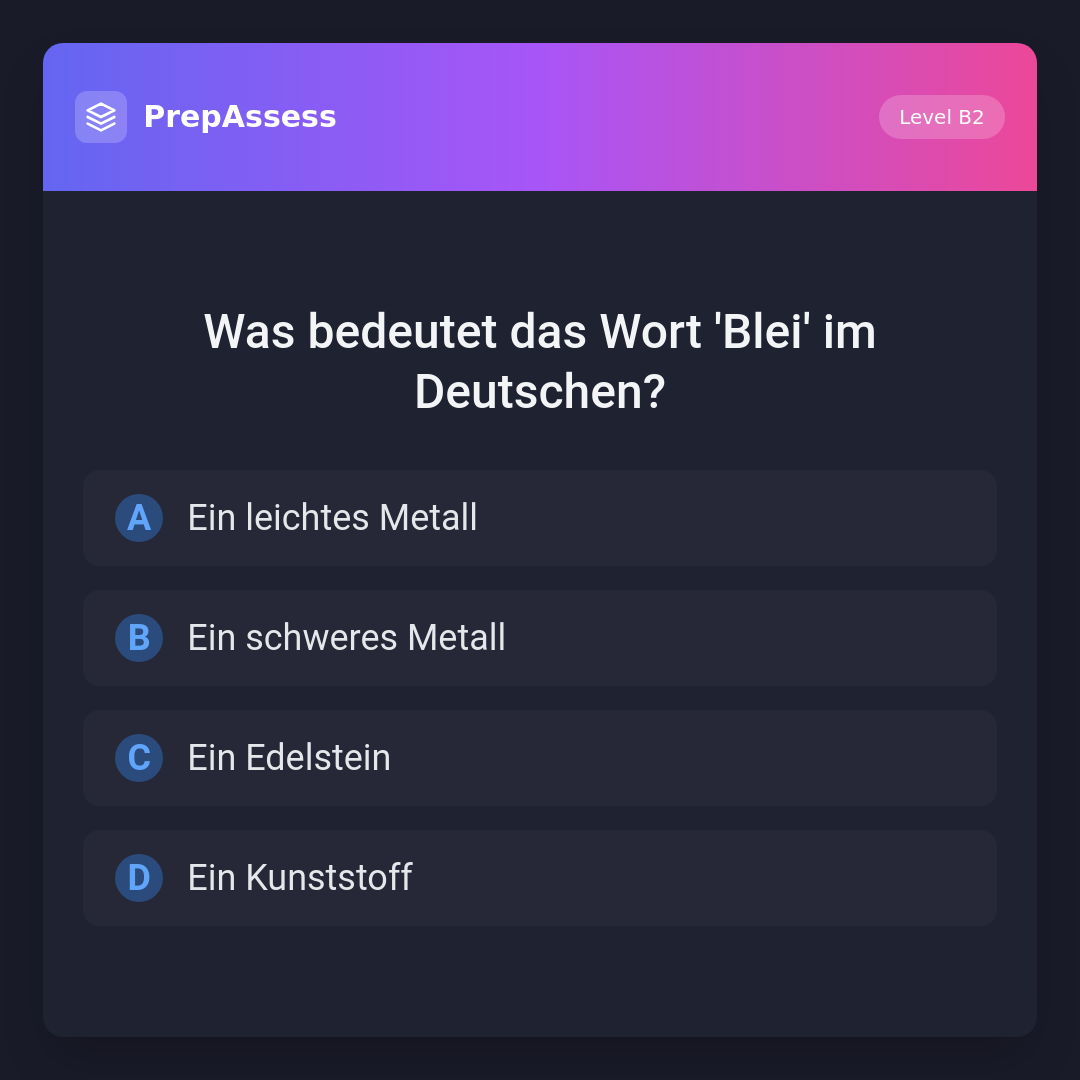Pick answer C 'Ein Edelstein'
This screenshot has height=1080, width=1080.
(x=539, y=758)
